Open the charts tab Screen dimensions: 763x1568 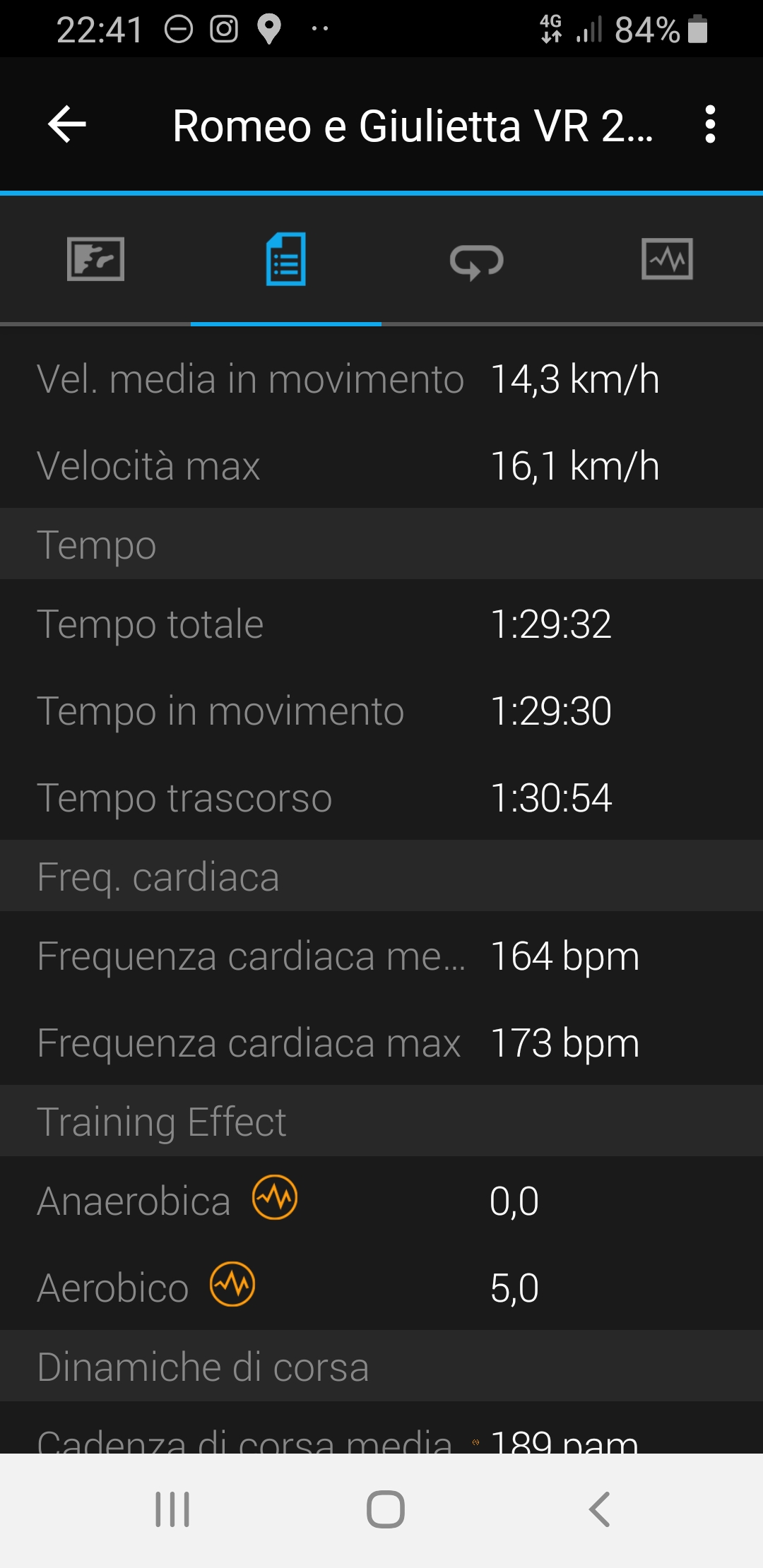point(667,259)
